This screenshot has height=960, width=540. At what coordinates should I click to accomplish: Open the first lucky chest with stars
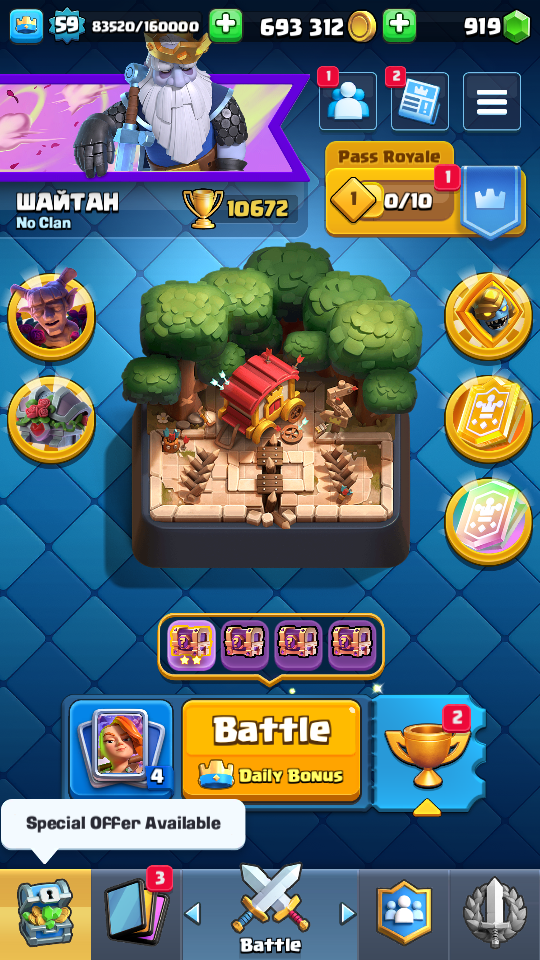pyautogui.click(x=192, y=645)
